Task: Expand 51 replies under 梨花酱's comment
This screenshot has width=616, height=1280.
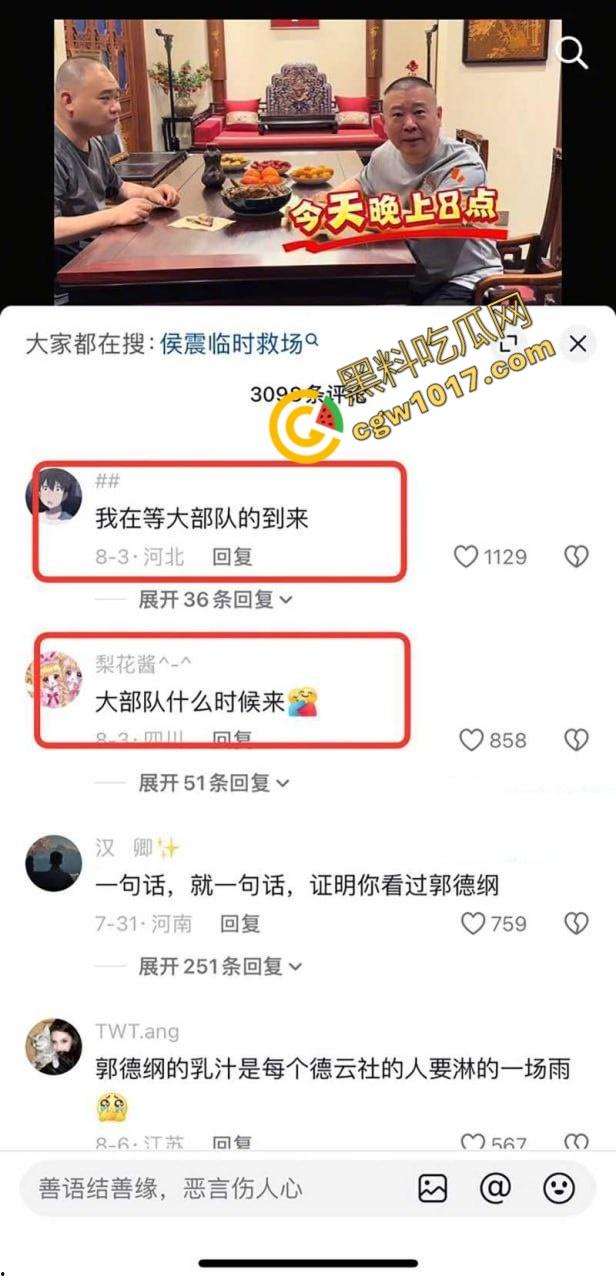Action: (214, 783)
